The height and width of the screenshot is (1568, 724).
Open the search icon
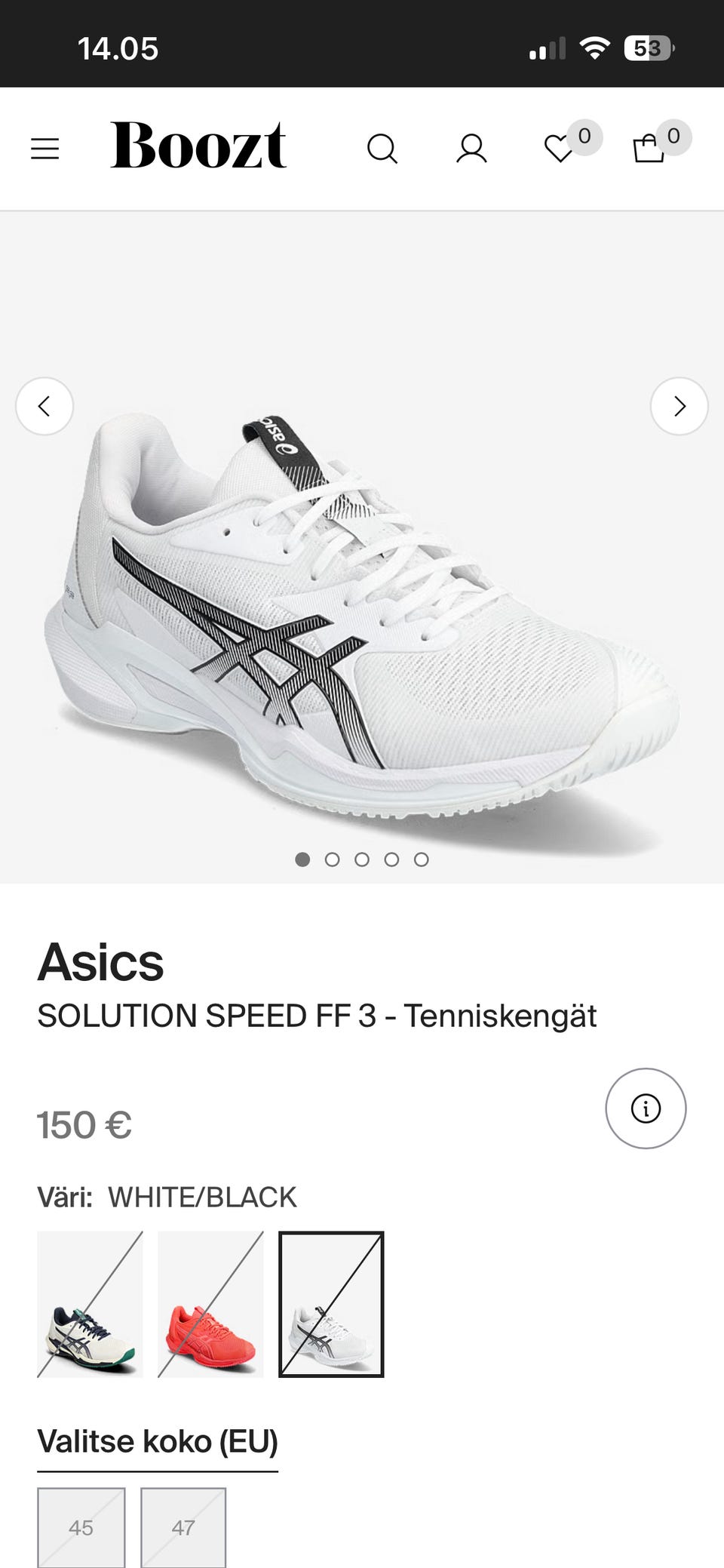coord(382,149)
